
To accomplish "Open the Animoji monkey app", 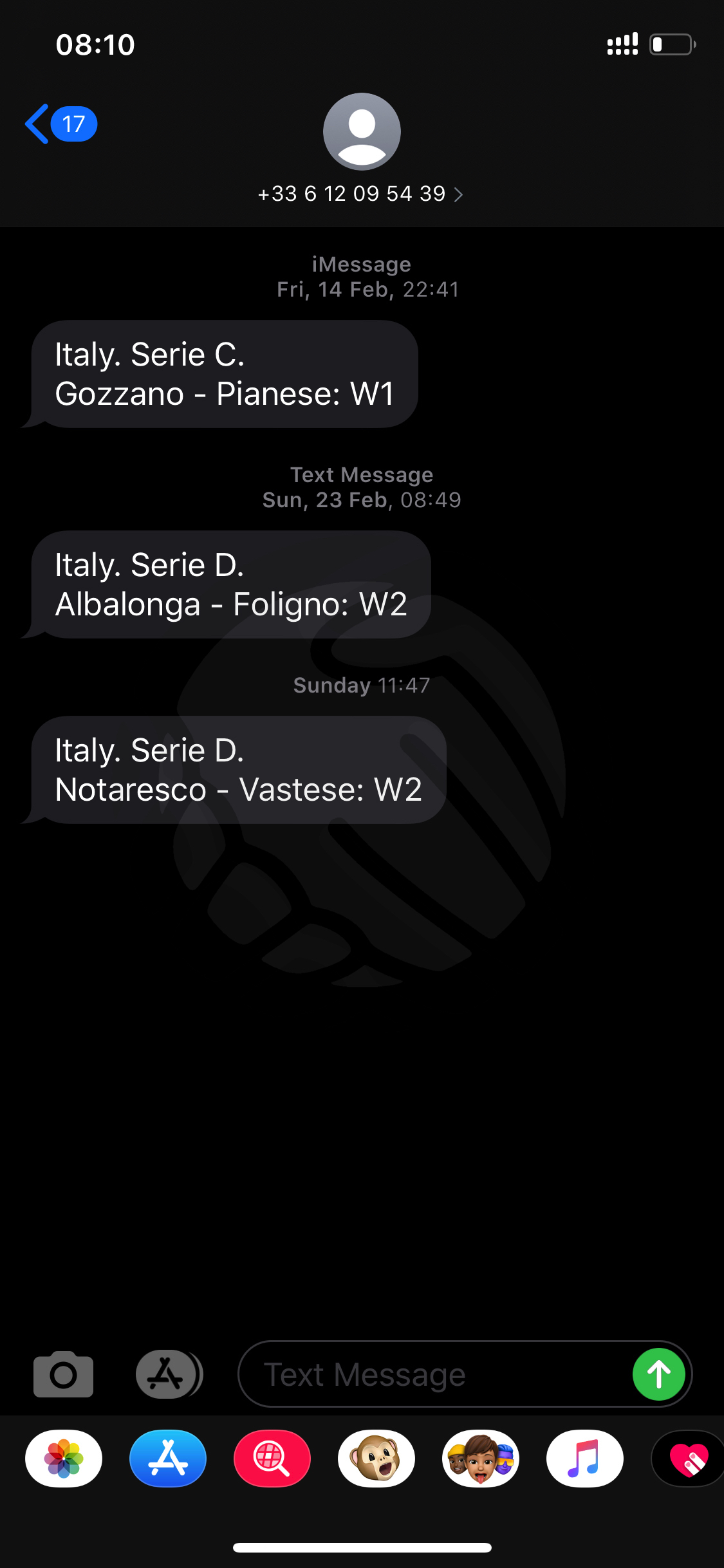I will 376,1459.
